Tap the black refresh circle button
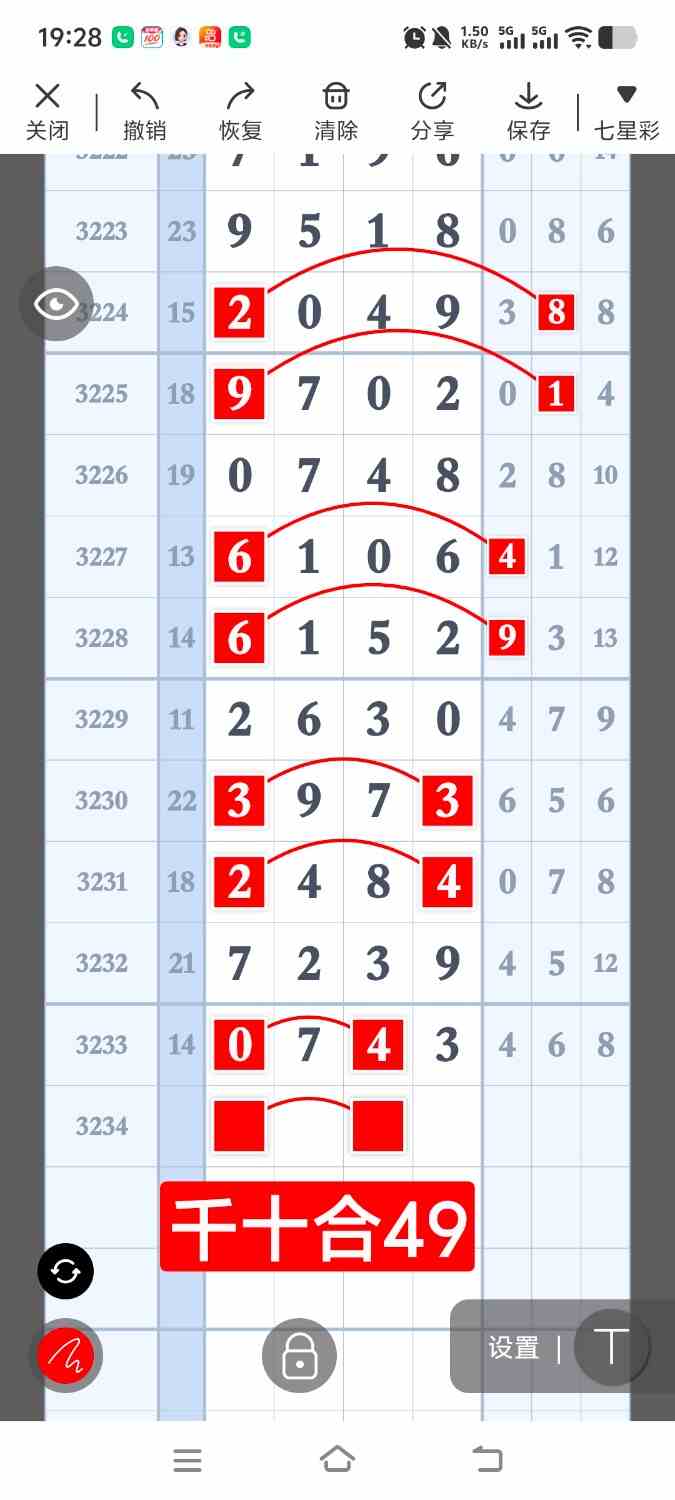675x1500 pixels. pos(66,1272)
